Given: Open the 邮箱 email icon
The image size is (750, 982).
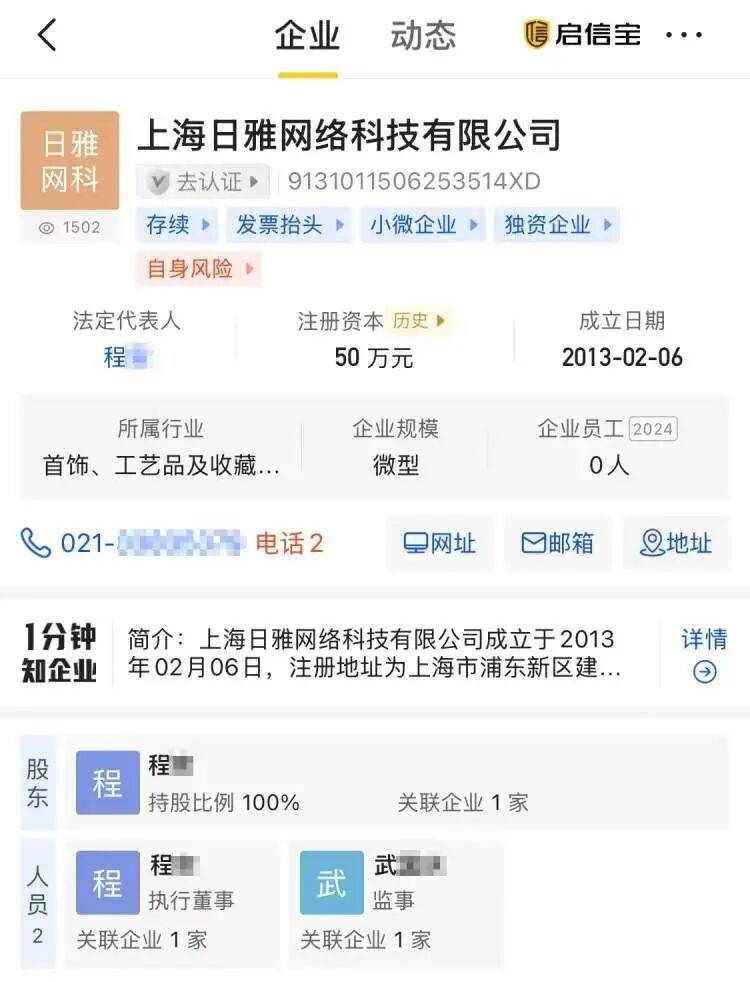Looking at the screenshot, I should 557,543.
